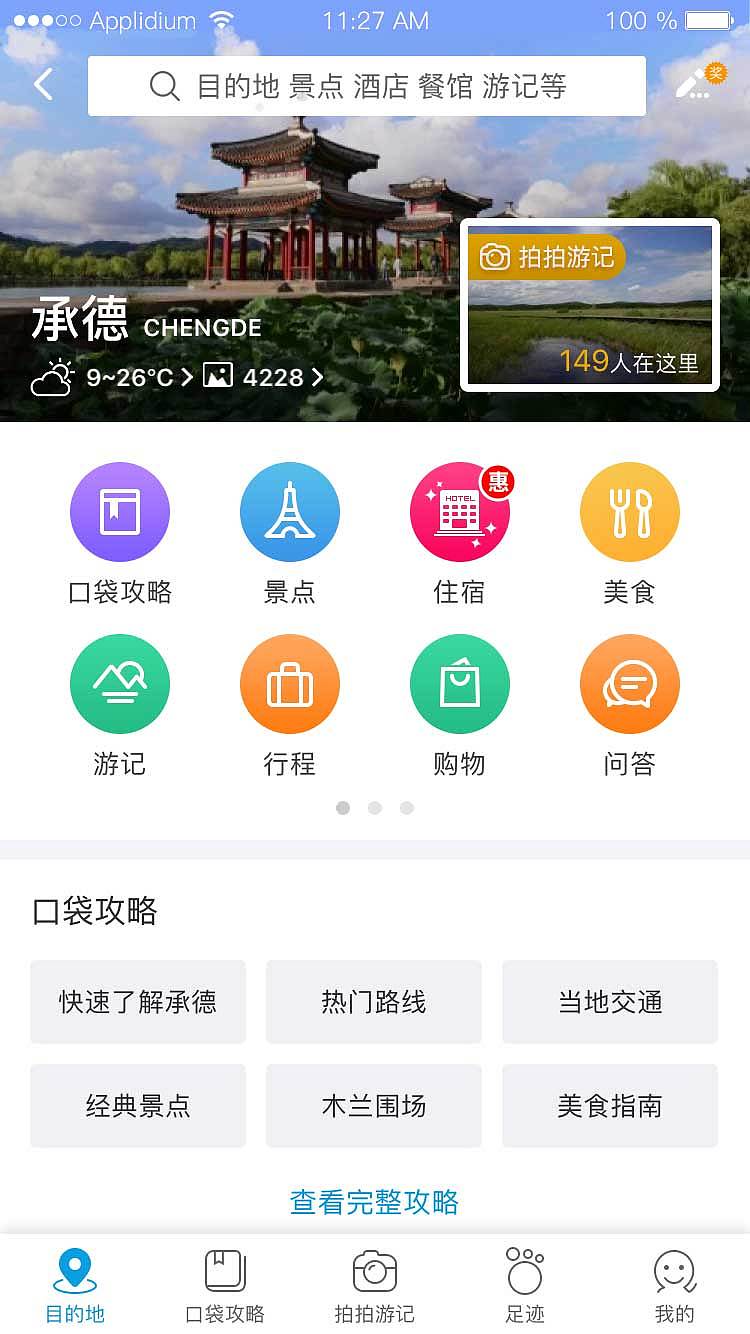Screen dimensions: 750x1334
Task: Tap the 游记 travel notes icon
Action: pos(119,684)
